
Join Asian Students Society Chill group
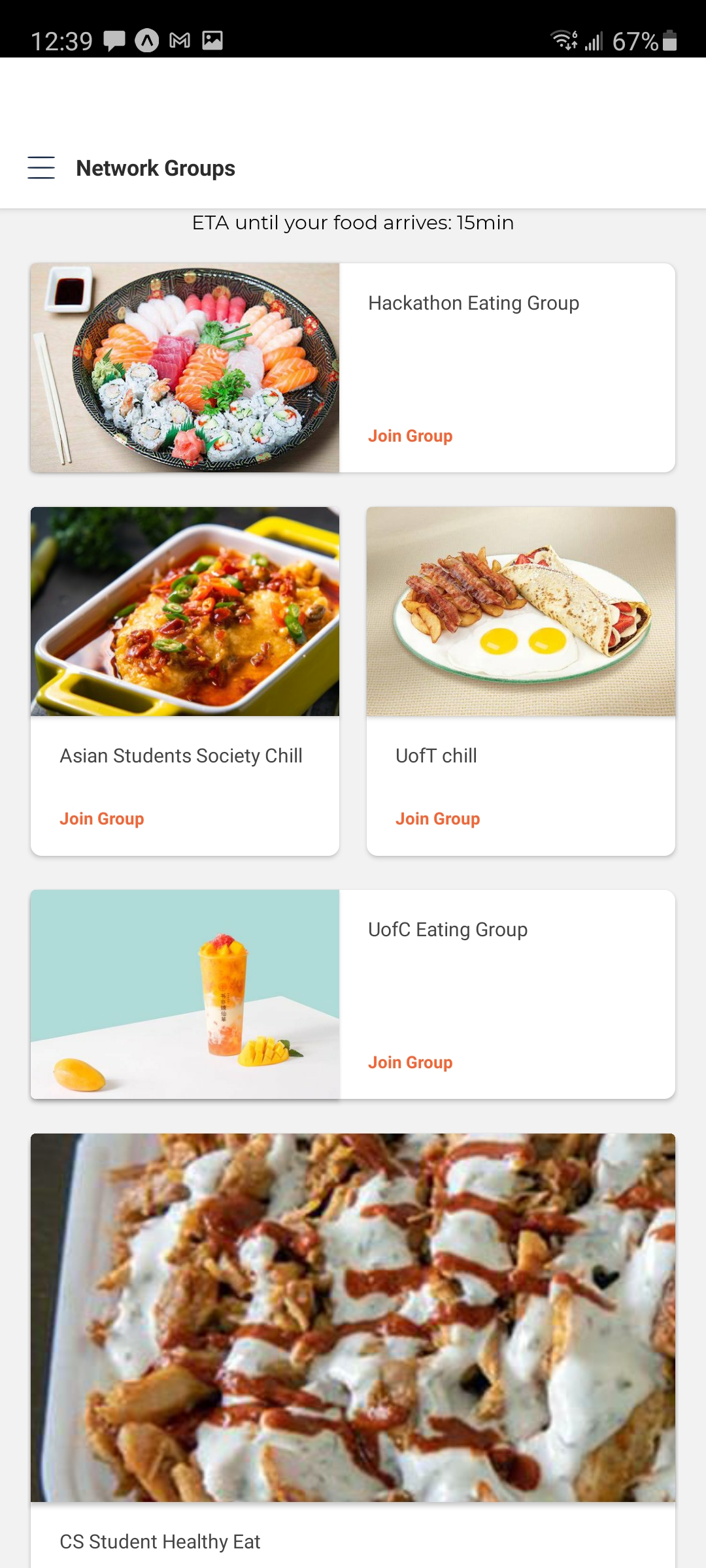tap(102, 819)
